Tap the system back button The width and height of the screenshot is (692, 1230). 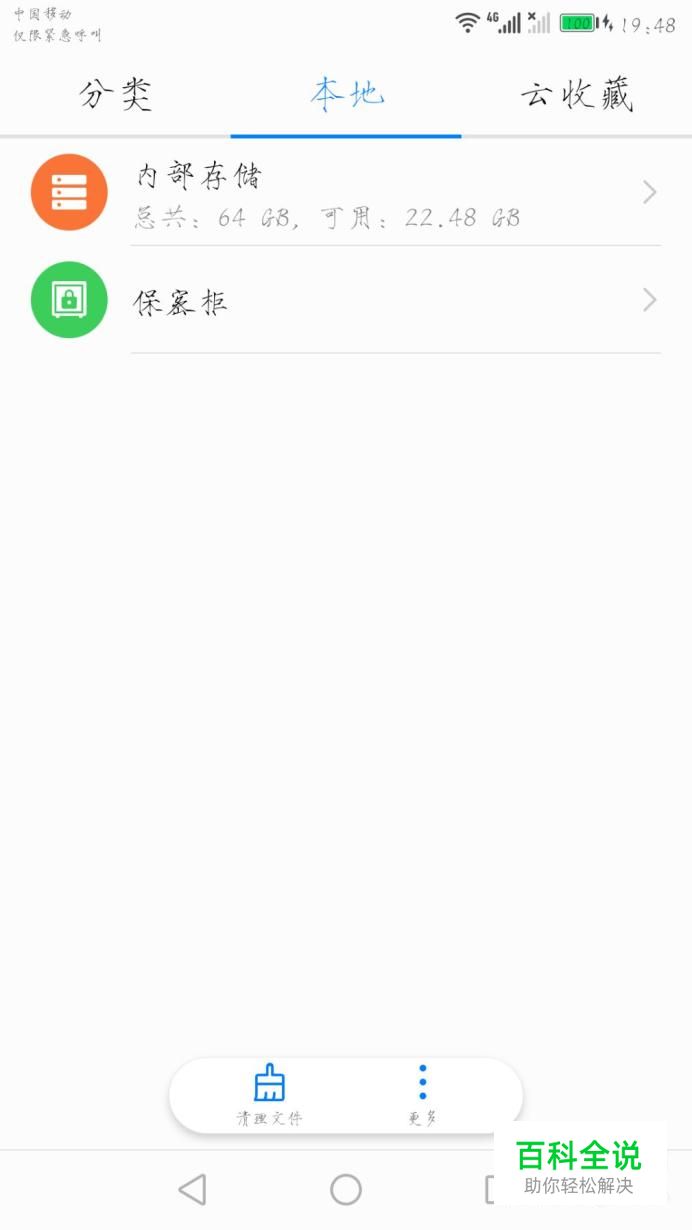(192, 1189)
